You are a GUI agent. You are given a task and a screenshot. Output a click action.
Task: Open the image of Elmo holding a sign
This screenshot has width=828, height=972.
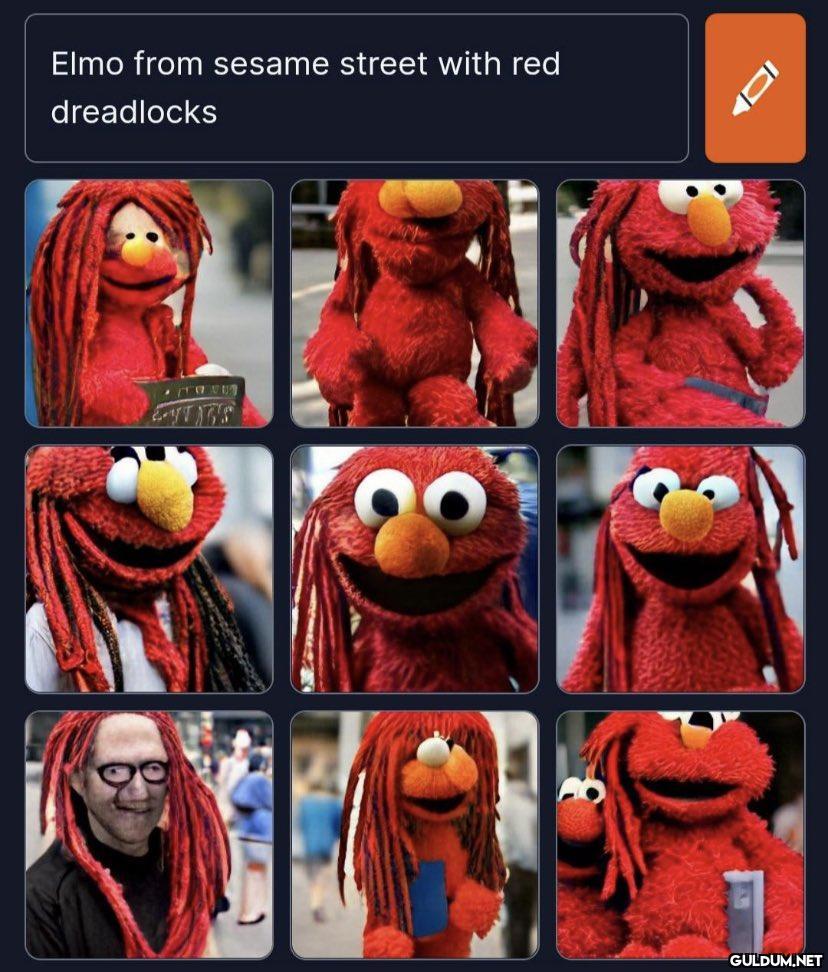tap(149, 303)
